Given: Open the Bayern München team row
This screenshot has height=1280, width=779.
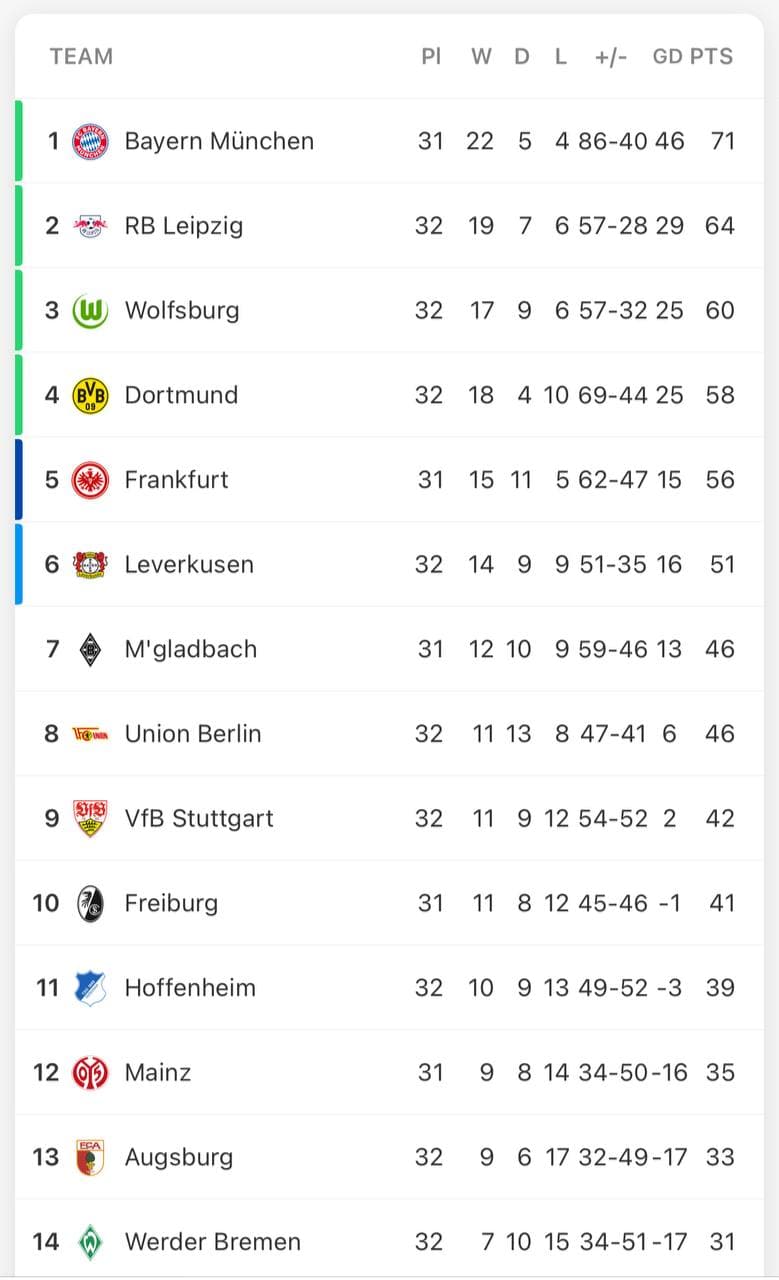Looking at the screenshot, I should [x=218, y=141].
